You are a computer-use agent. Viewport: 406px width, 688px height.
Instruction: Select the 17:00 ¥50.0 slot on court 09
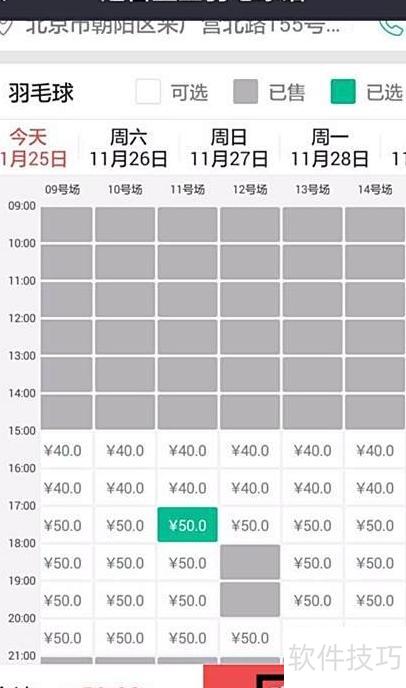[x=67, y=525]
